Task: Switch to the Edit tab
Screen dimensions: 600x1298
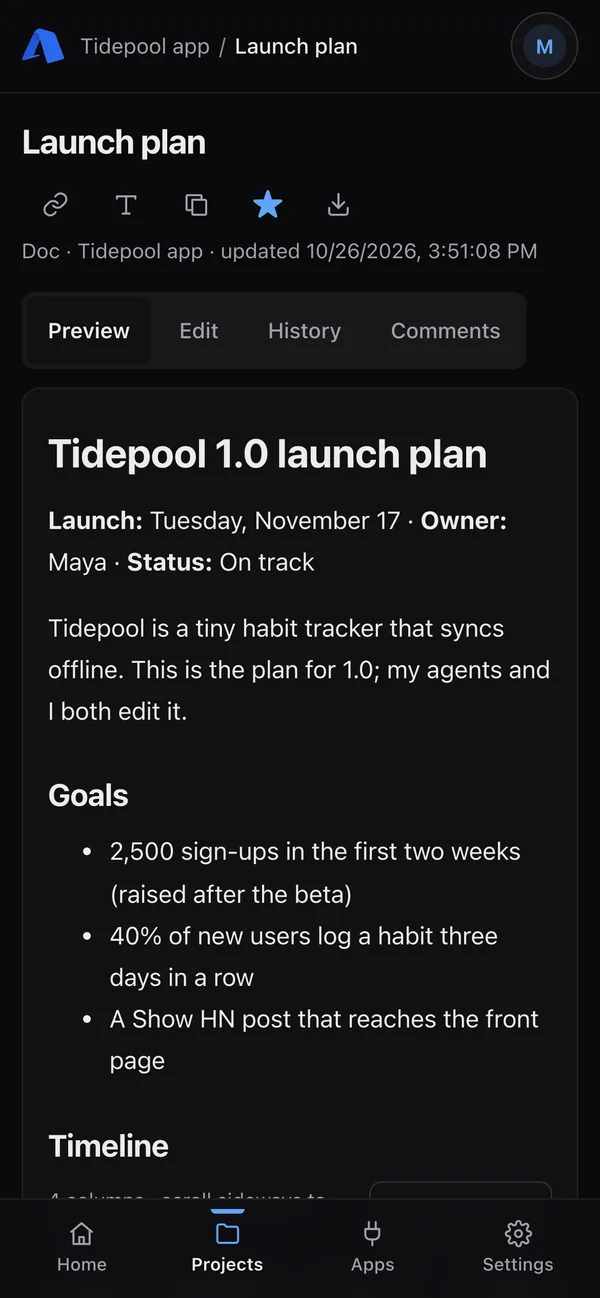Action: click(199, 331)
